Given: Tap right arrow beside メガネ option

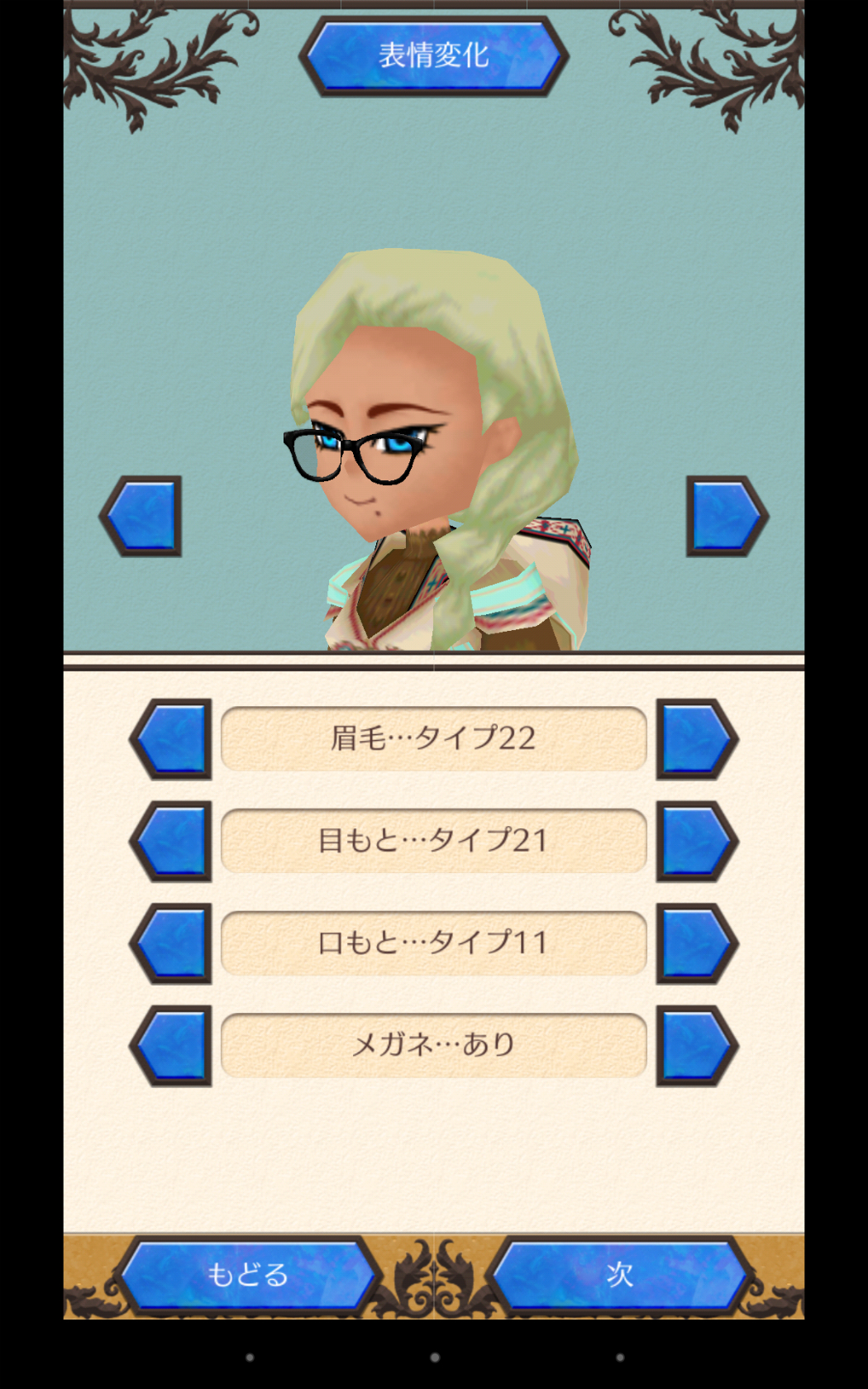Looking at the screenshot, I should [x=697, y=1046].
